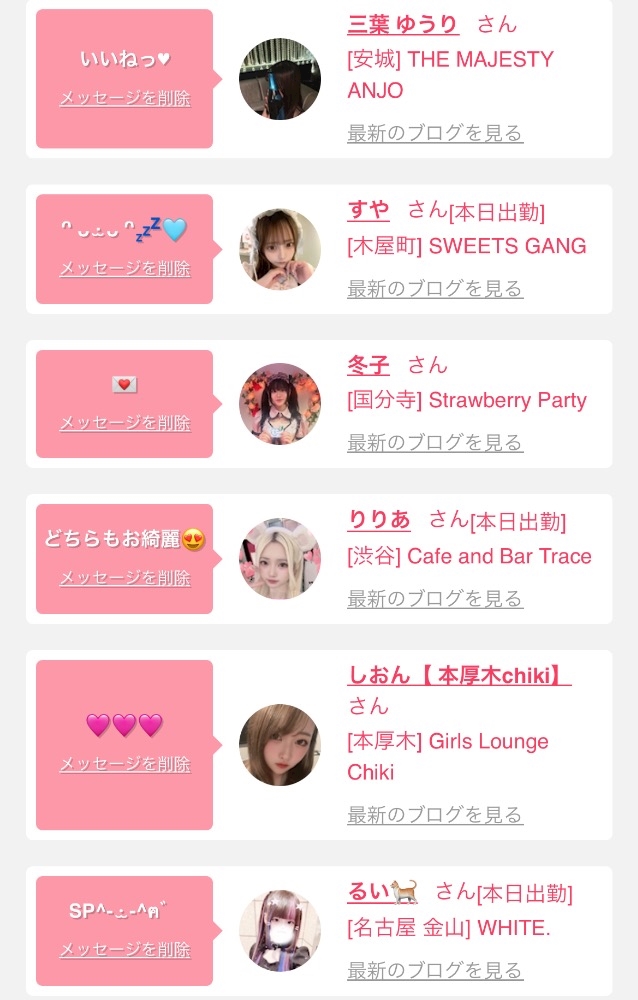Image resolution: width=638 pixels, height=1000 pixels.
Task: View すや's latest blog
Action: pos(435,288)
